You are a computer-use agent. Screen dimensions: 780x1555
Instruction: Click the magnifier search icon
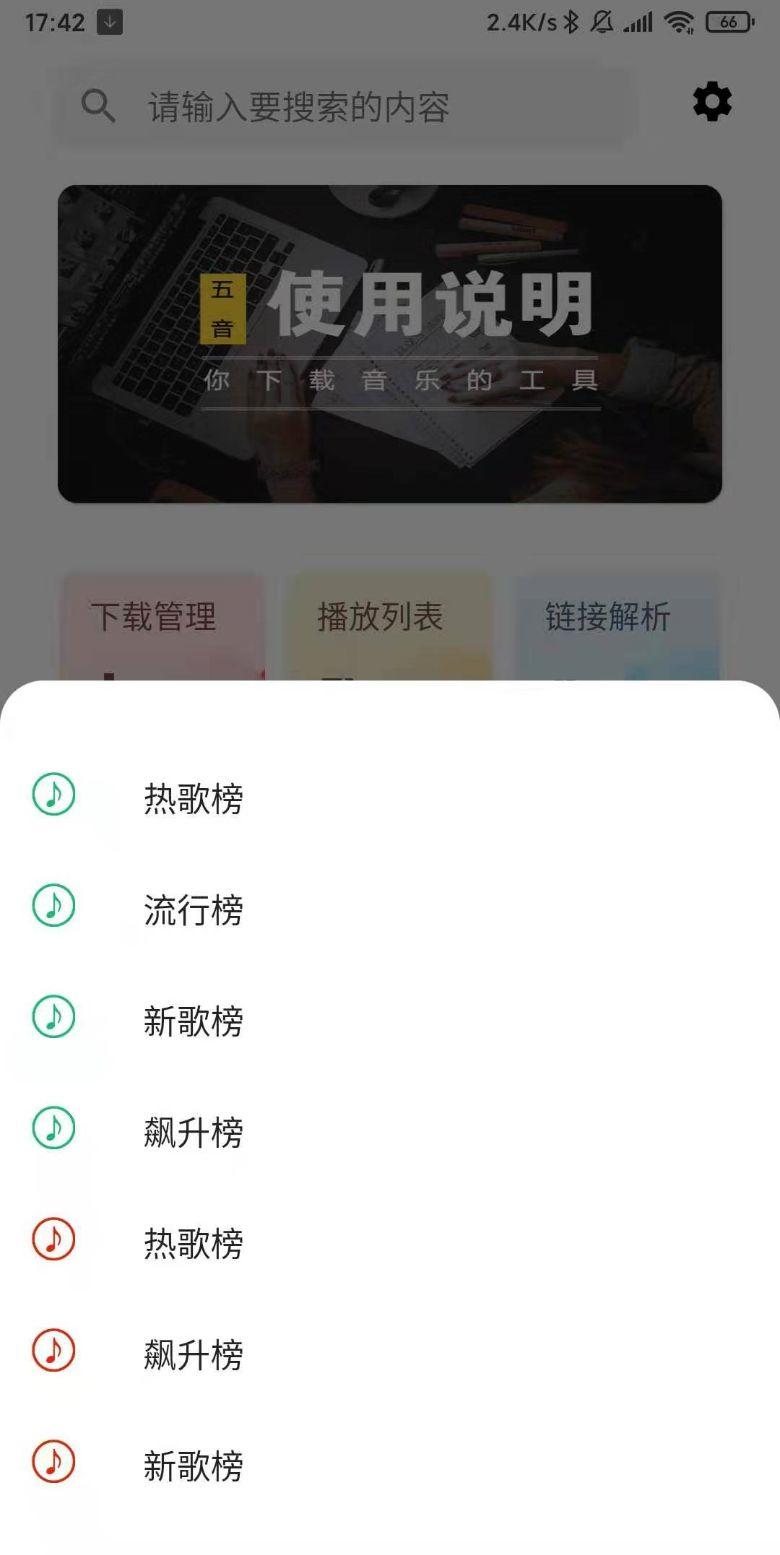click(97, 106)
